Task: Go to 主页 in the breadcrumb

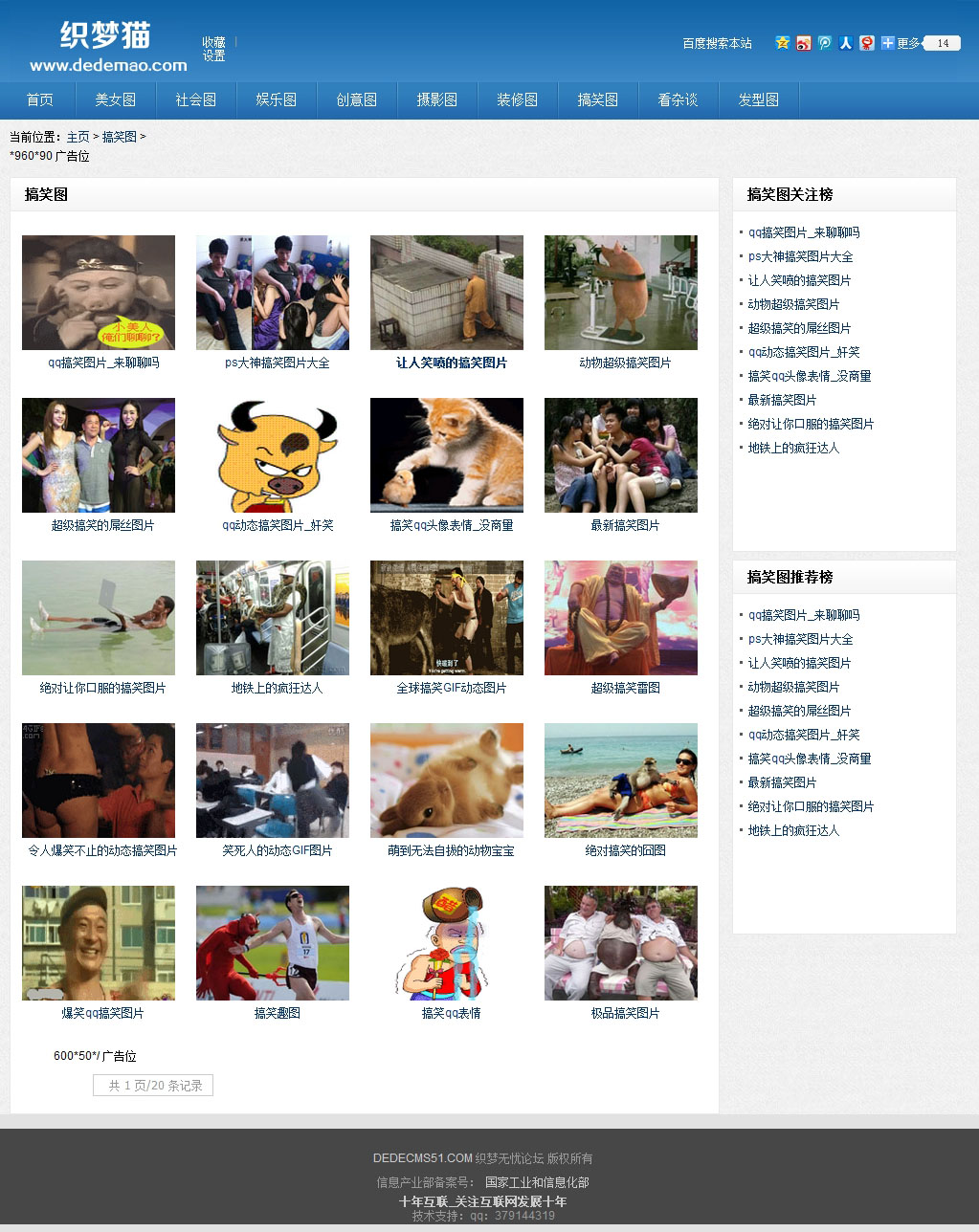Action: tap(78, 137)
